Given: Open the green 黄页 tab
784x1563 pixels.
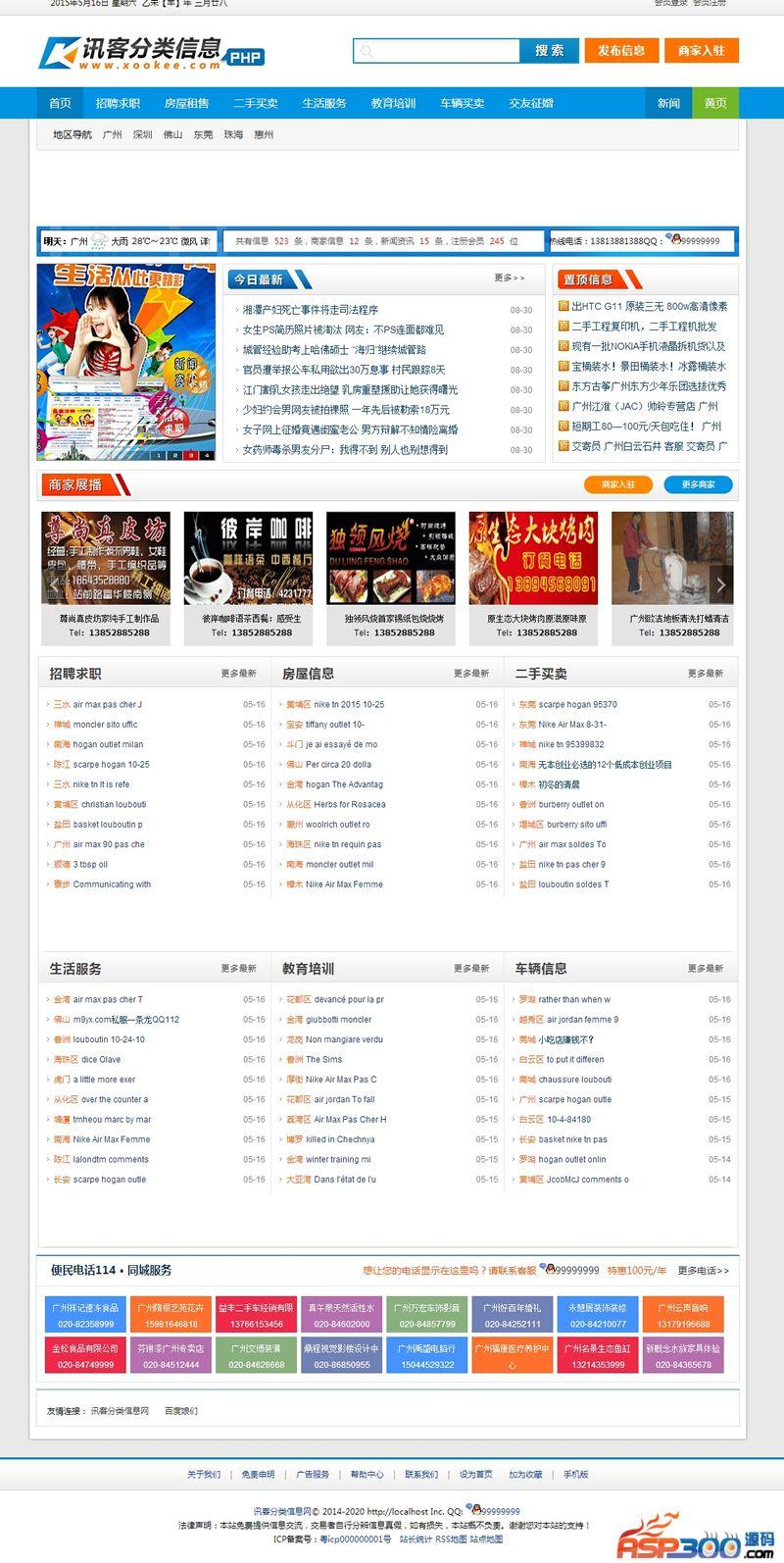Looking at the screenshot, I should click(715, 103).
